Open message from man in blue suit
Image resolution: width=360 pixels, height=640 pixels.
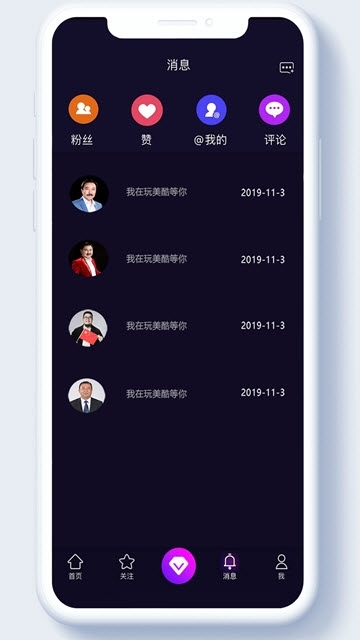pyautogui.click(x=177, y=193)
